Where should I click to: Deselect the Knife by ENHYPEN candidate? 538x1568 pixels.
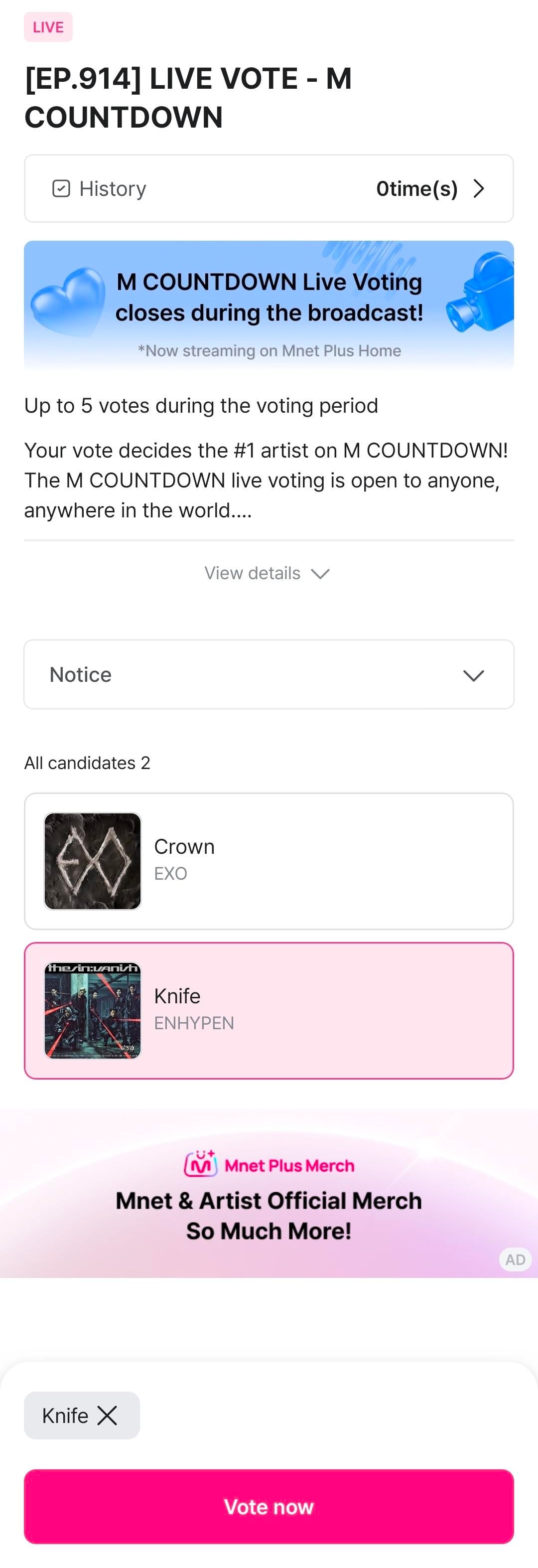pos(269,1010)
